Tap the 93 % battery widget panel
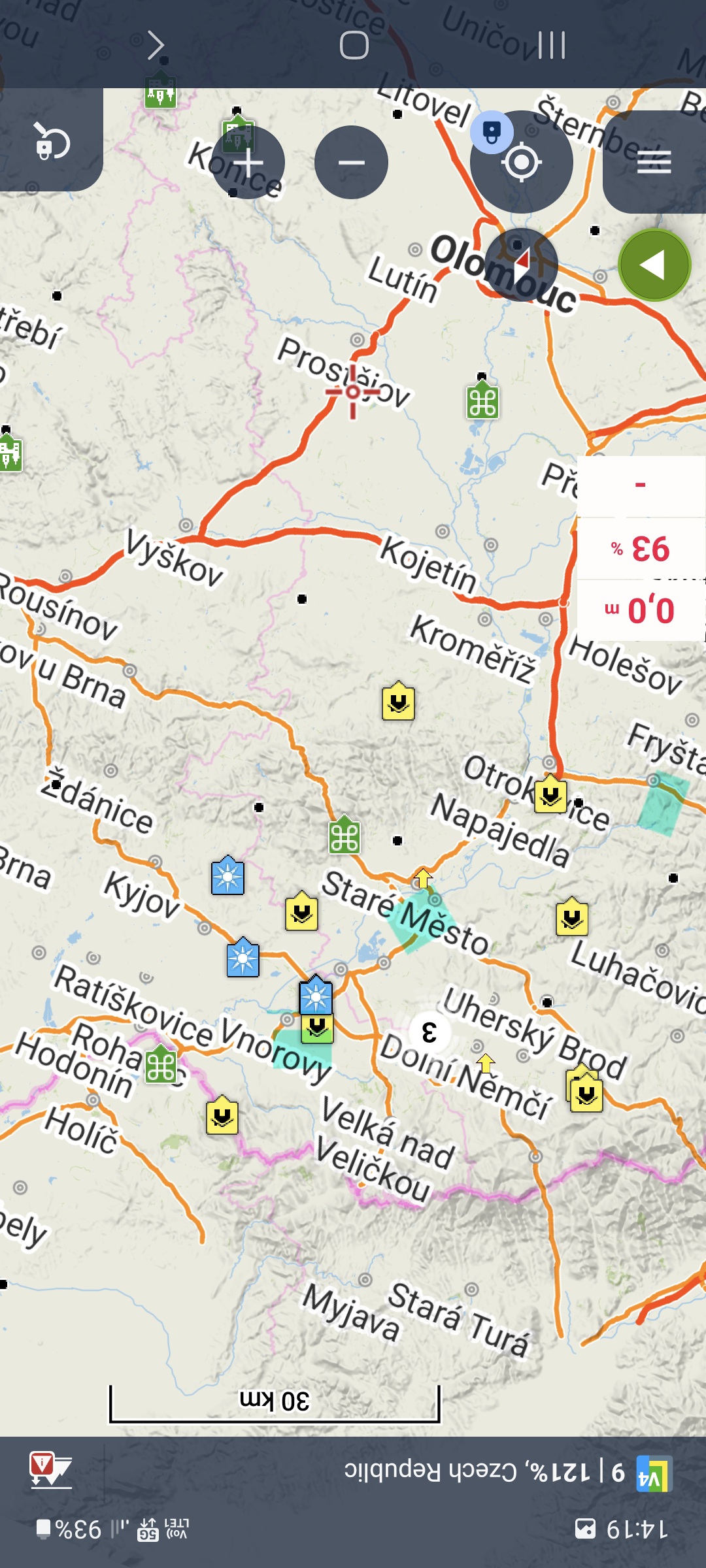This screenshot has height=1568, width=706. pos(641,549)
